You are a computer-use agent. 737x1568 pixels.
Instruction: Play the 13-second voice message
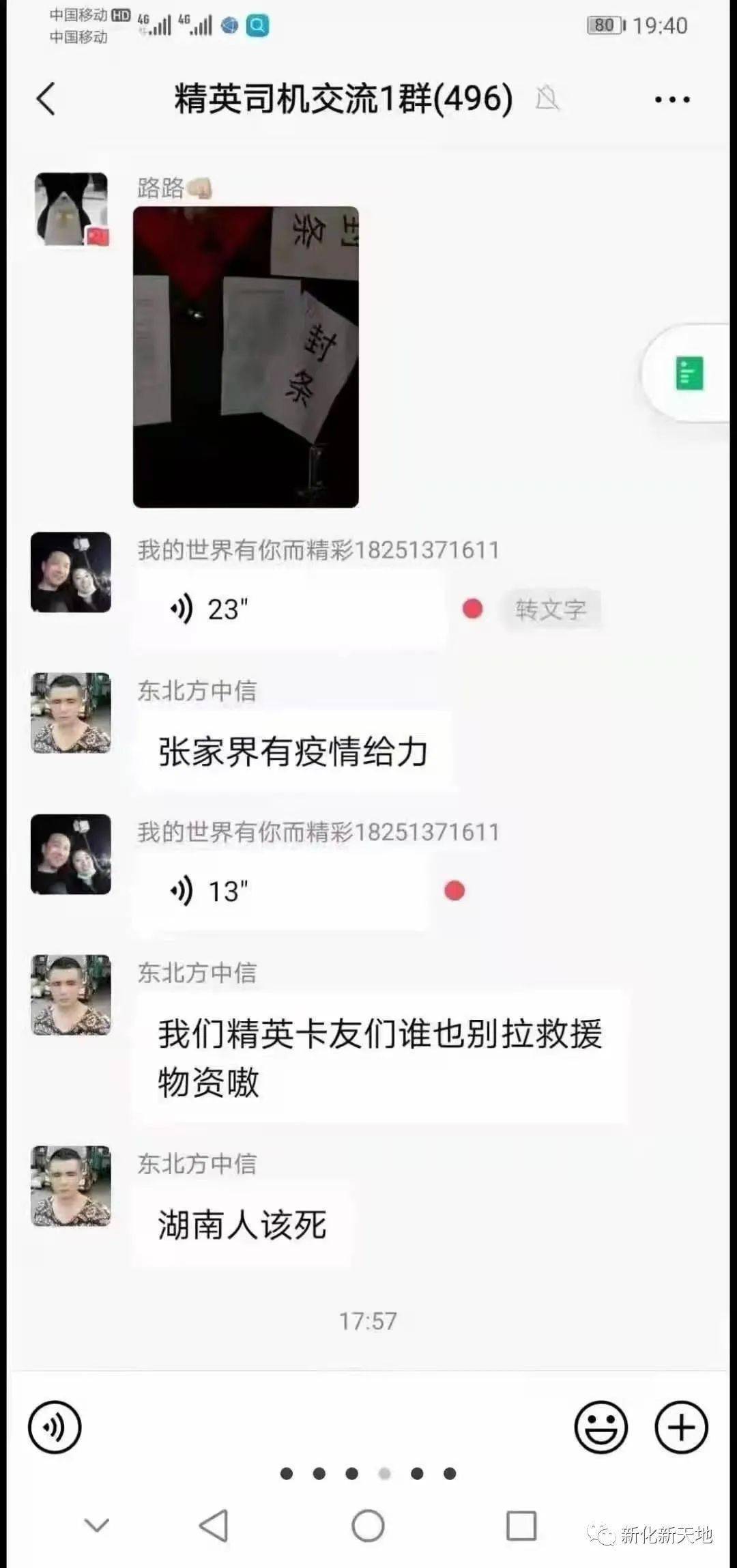[x=281, y=891]
